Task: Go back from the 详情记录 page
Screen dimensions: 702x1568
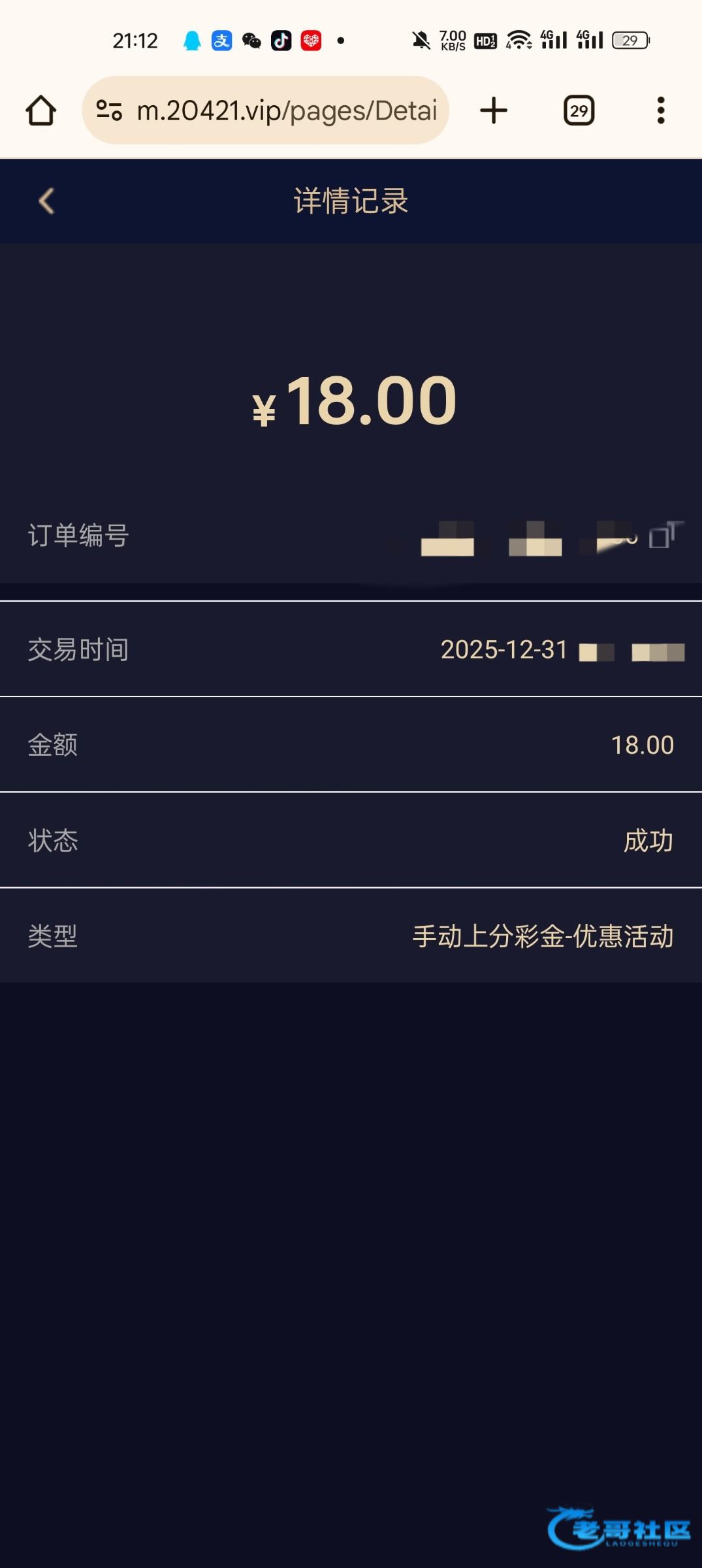Action: click(x=46, y=201)
